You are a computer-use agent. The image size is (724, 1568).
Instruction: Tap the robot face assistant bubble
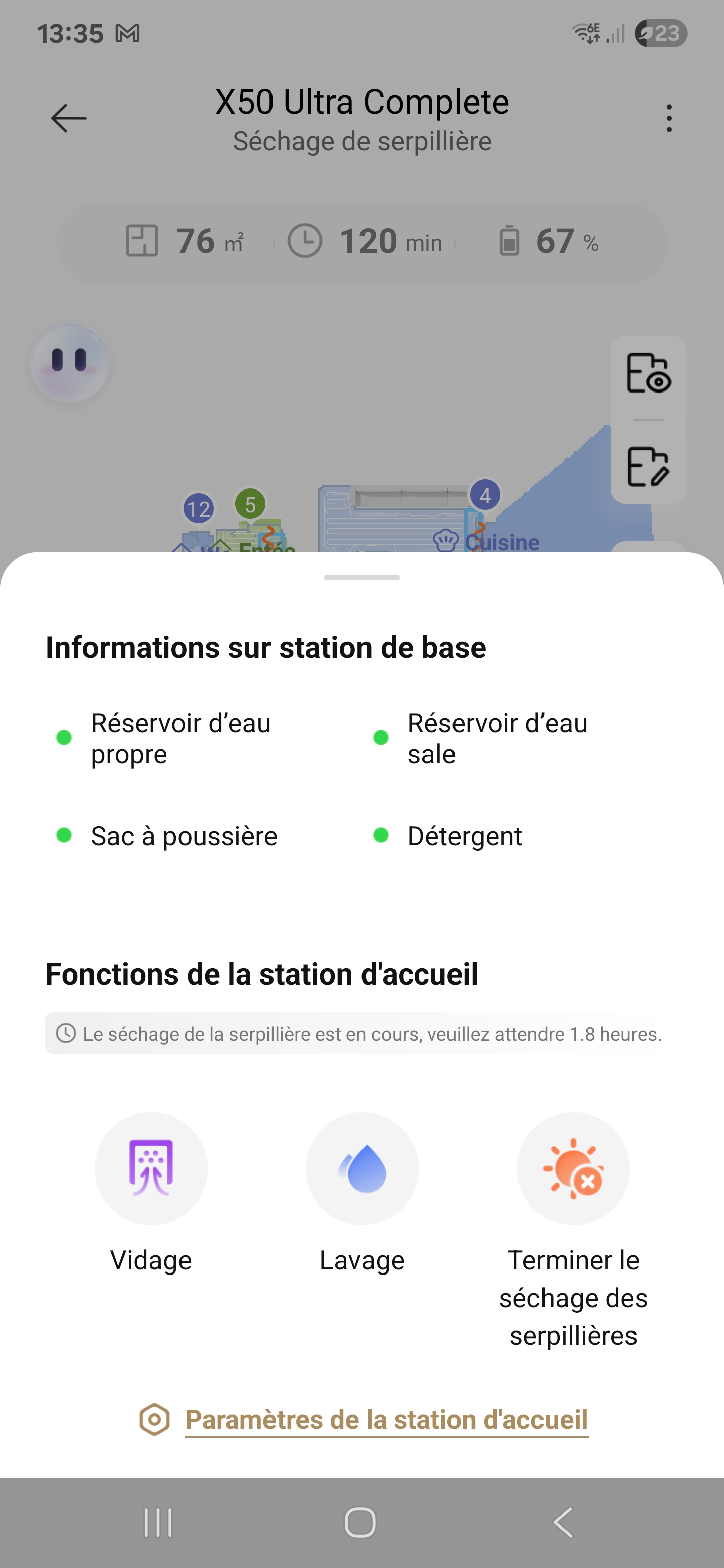tap(69, 363)
